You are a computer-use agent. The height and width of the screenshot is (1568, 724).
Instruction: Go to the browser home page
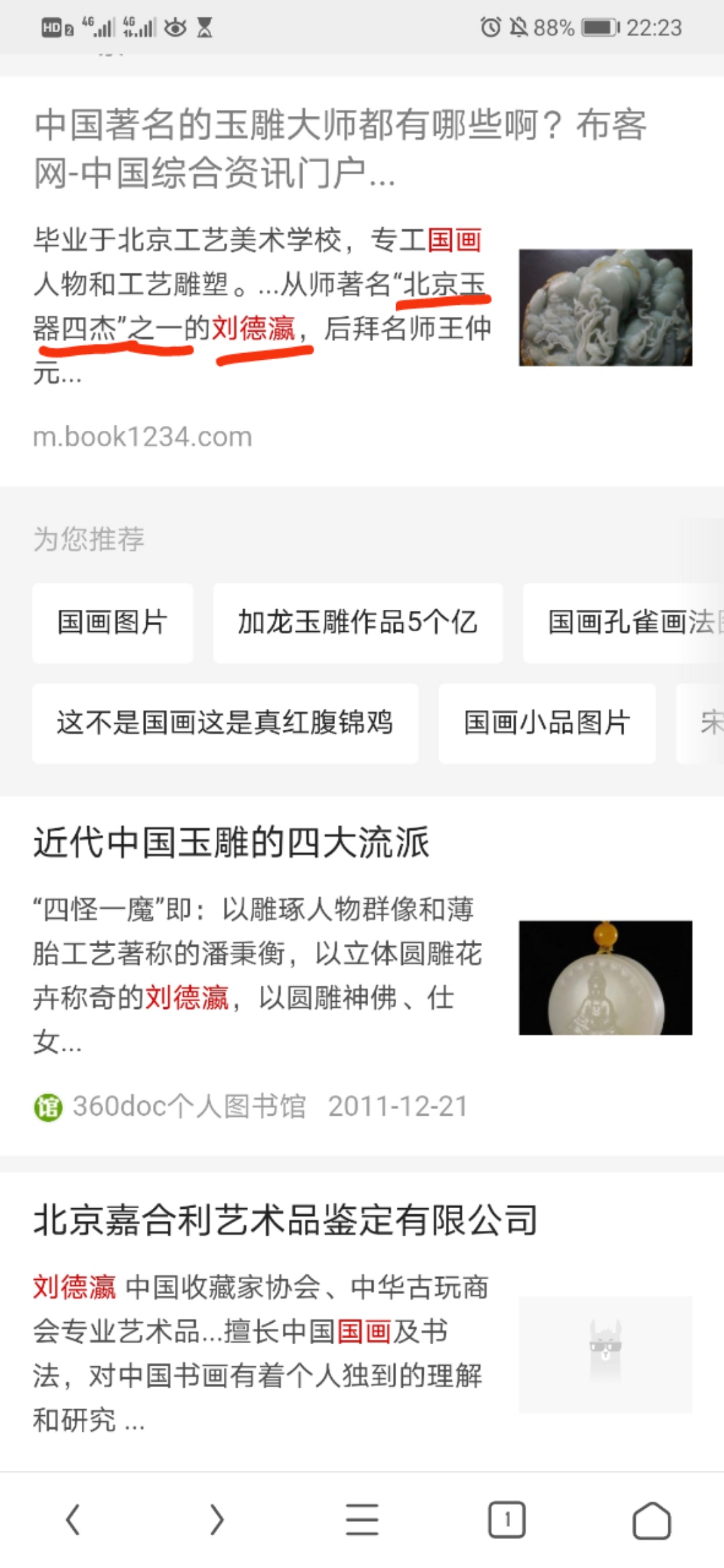coord(652,1520)
